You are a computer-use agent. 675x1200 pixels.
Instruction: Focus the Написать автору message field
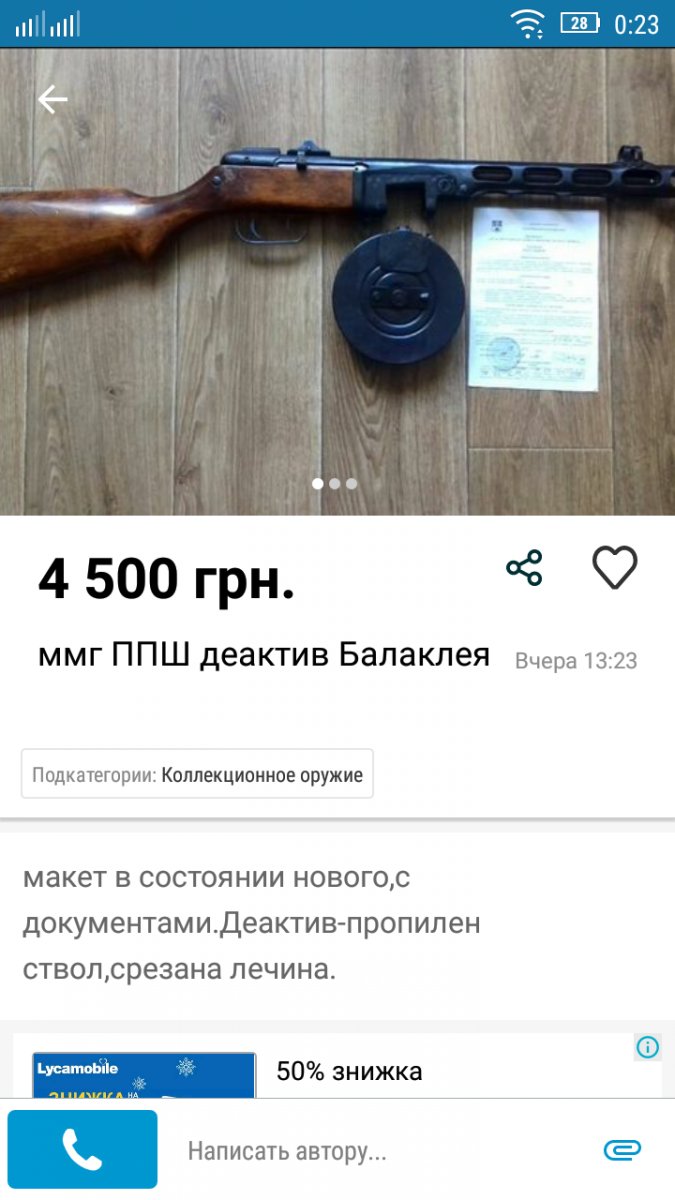[380, 1151]
